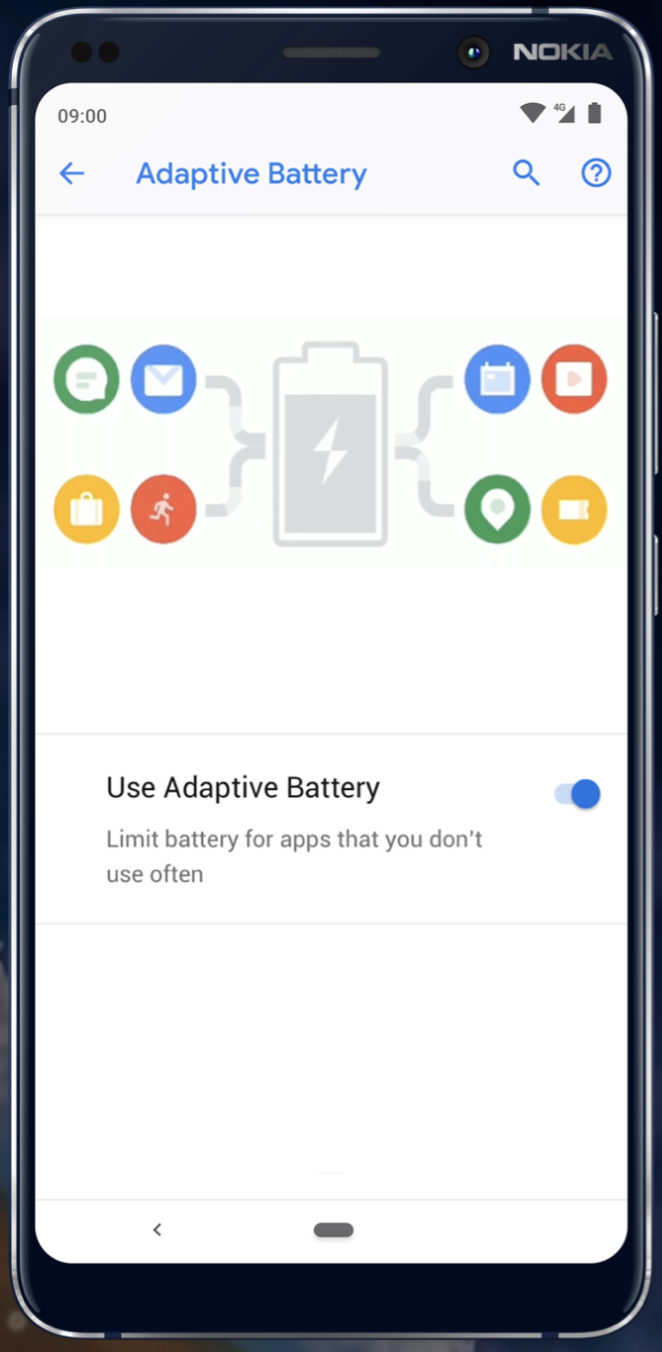Screen dimensions: 662x1352
Task: Open the help question mark icon
Action: [x=596, y=174]
